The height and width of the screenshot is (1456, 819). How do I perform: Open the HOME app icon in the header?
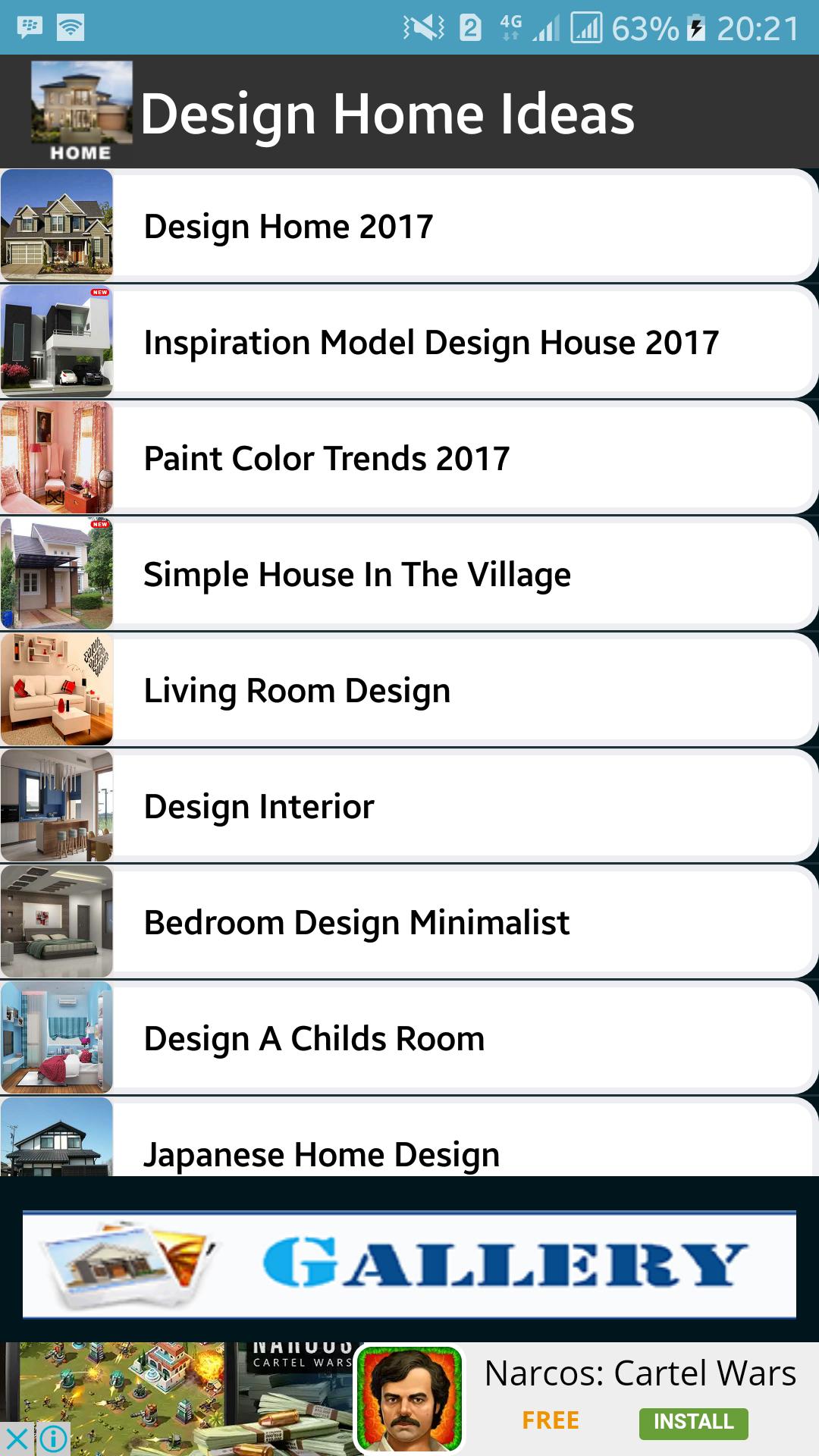pyautogui.click(x=81, y=110)
